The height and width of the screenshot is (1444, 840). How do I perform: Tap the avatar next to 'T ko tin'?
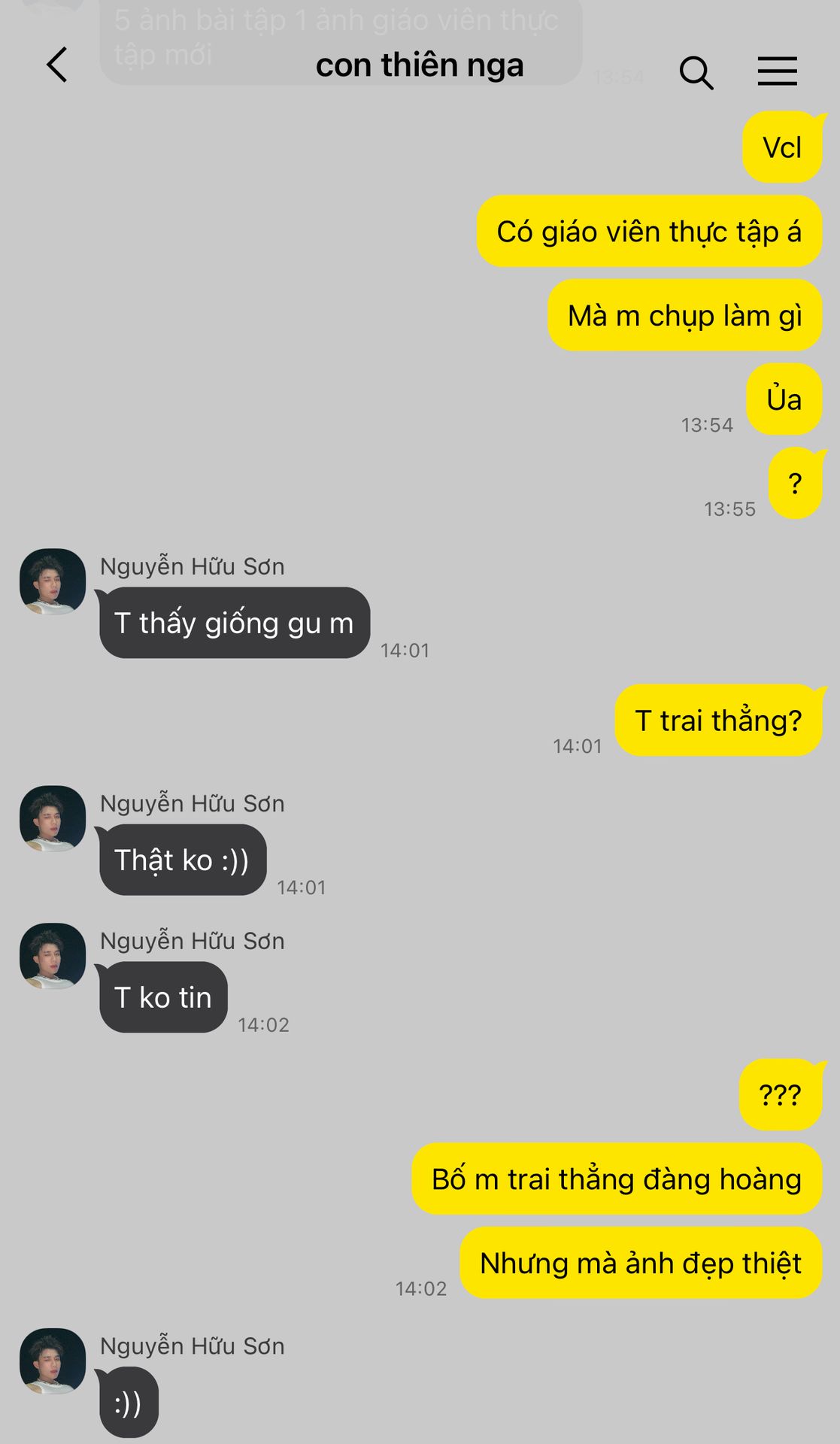[53, 956]
